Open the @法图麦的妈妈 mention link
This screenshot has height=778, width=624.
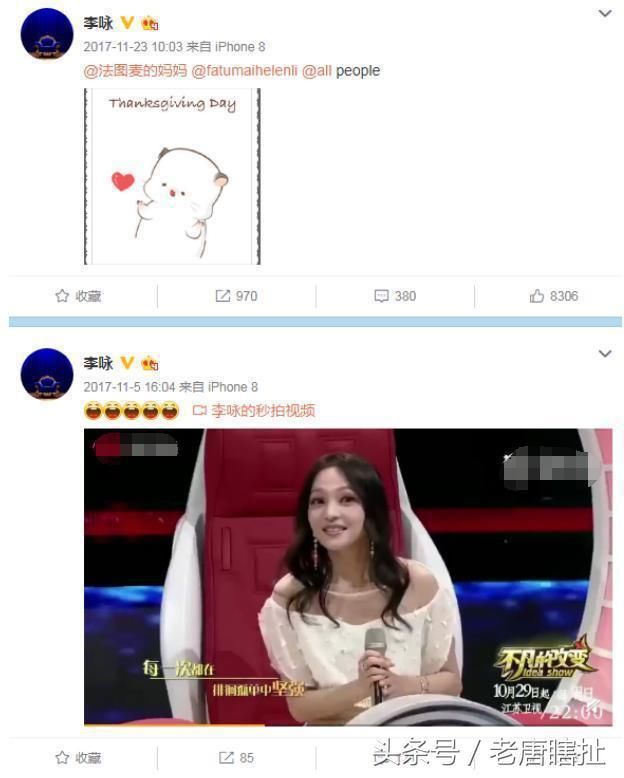point(134,71)
